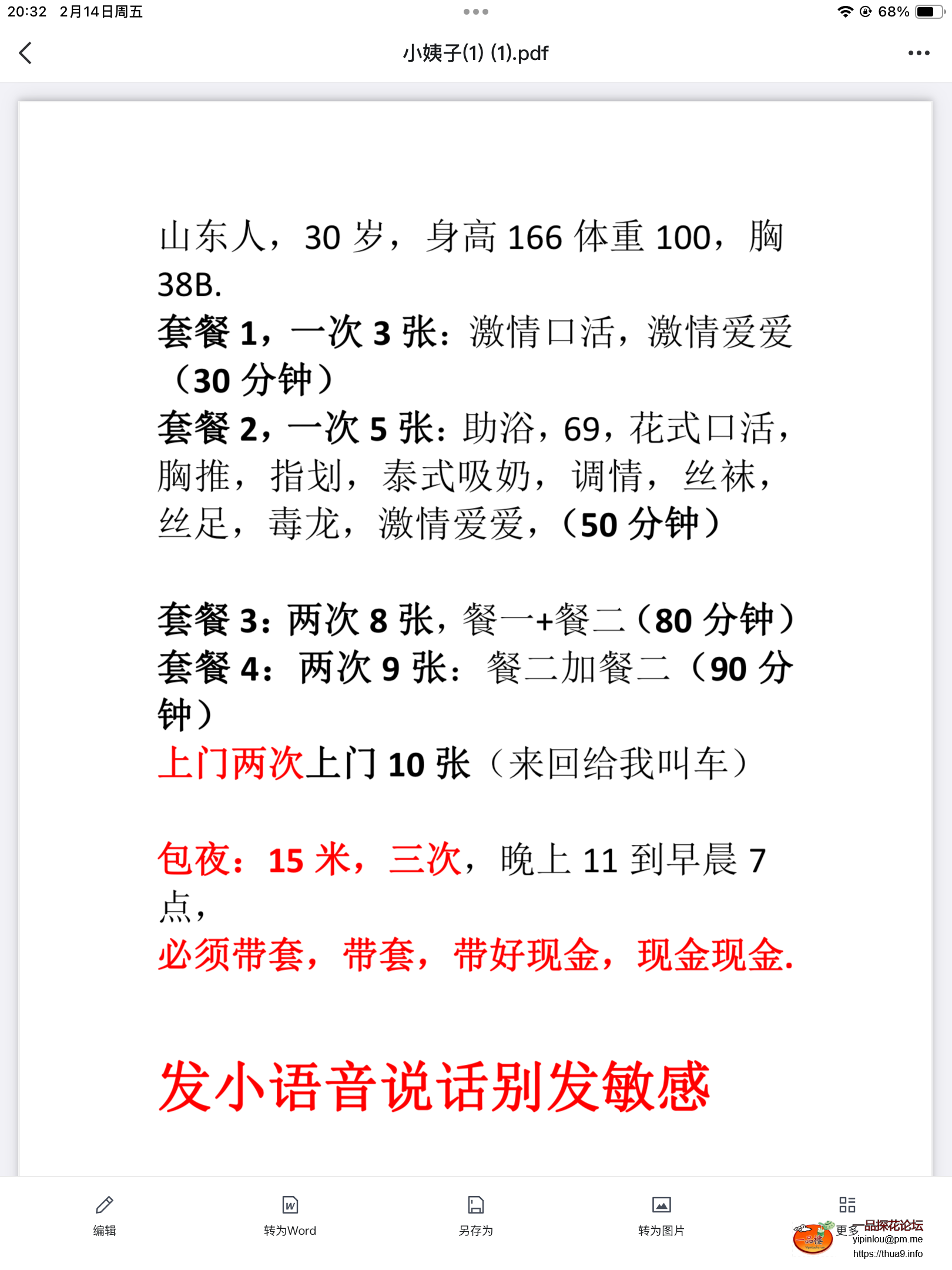
Task: Tap the back arrow to exit the PDF
Action: 25,54
